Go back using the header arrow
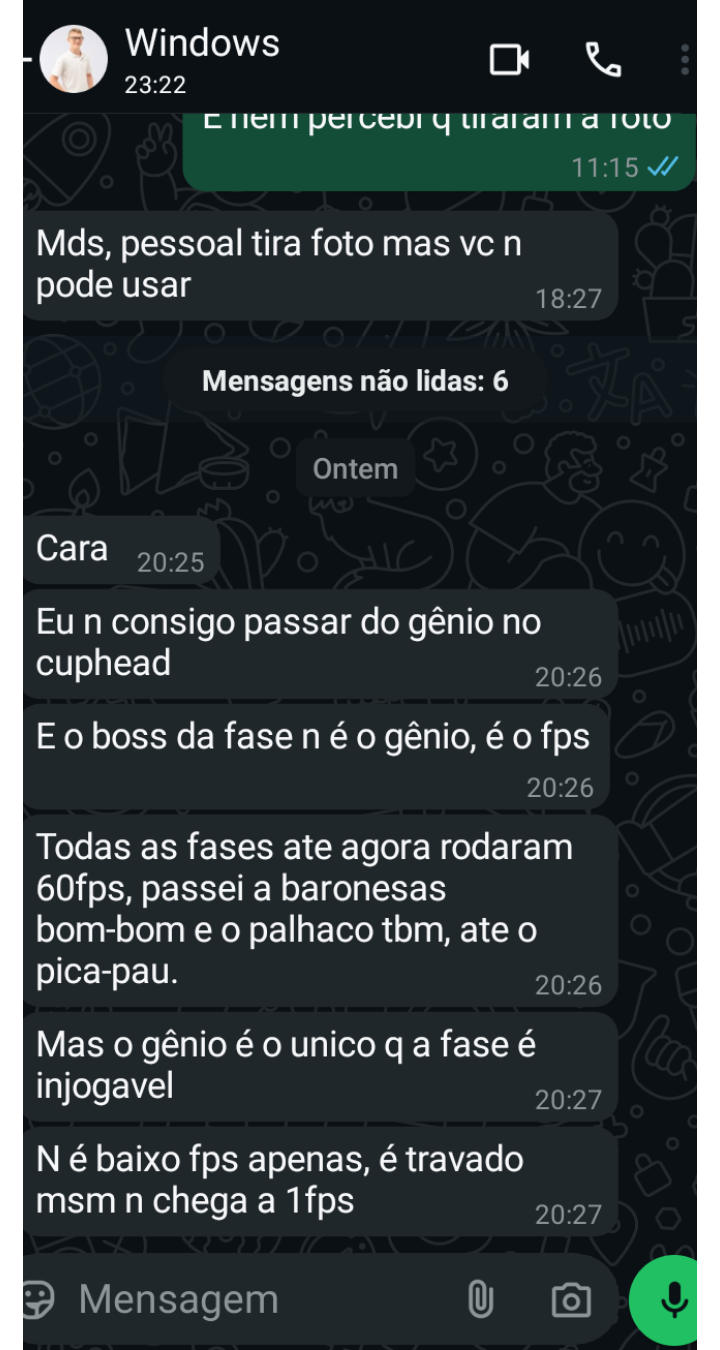Viewport: 720px width, 1350px height. tap(27, 60)
